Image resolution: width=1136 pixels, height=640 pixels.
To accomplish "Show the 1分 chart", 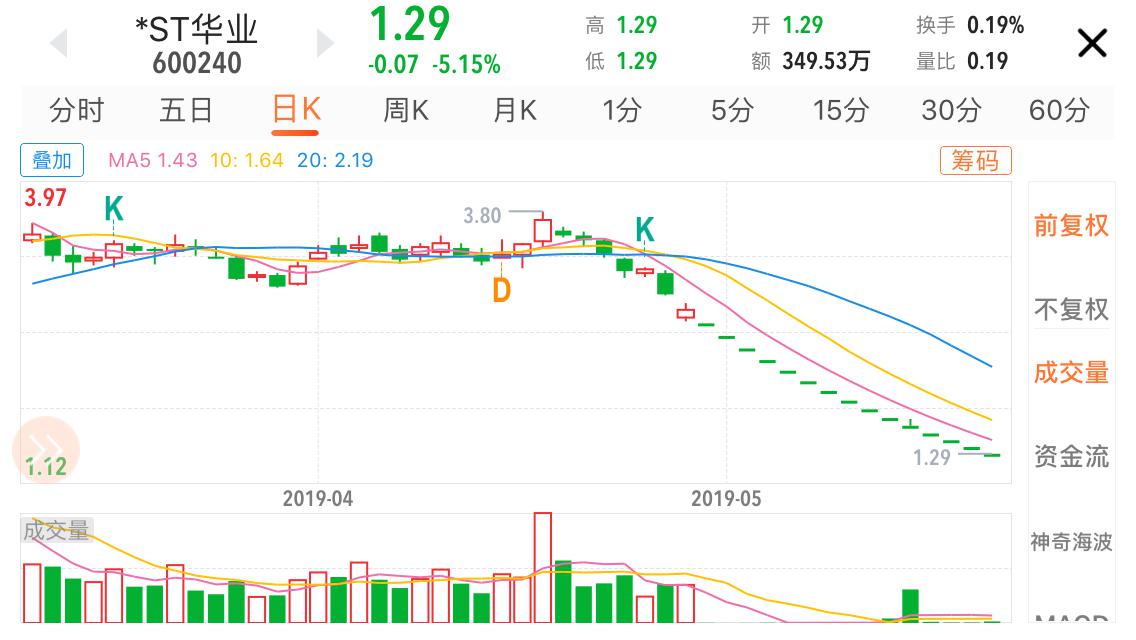I will [x=622, y=110].
